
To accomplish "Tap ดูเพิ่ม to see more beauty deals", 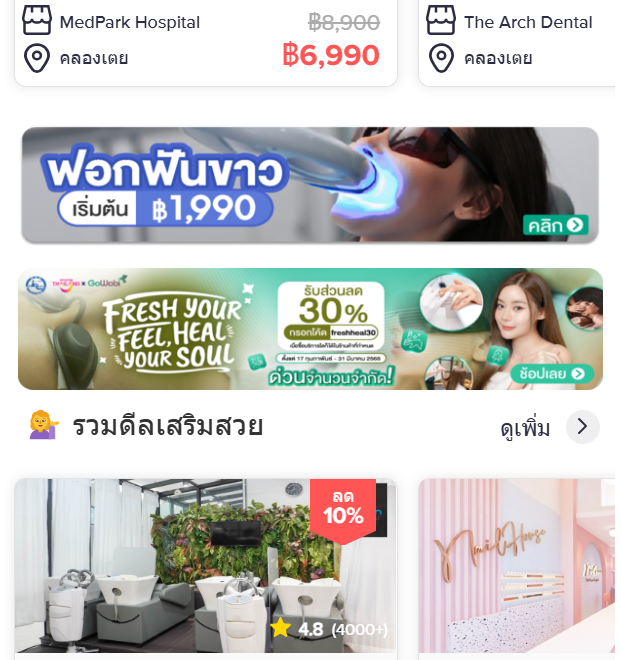I will (548, 428).
